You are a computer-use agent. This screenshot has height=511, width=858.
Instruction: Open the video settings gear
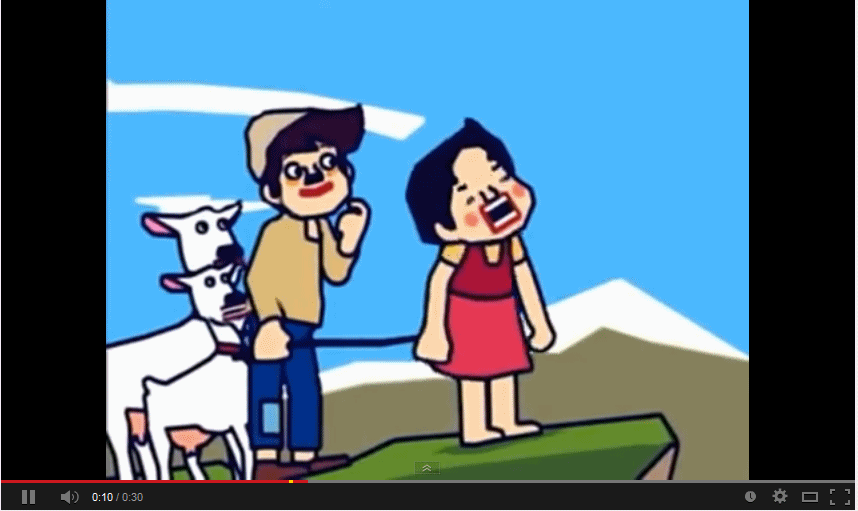click(x=780, y=497)
